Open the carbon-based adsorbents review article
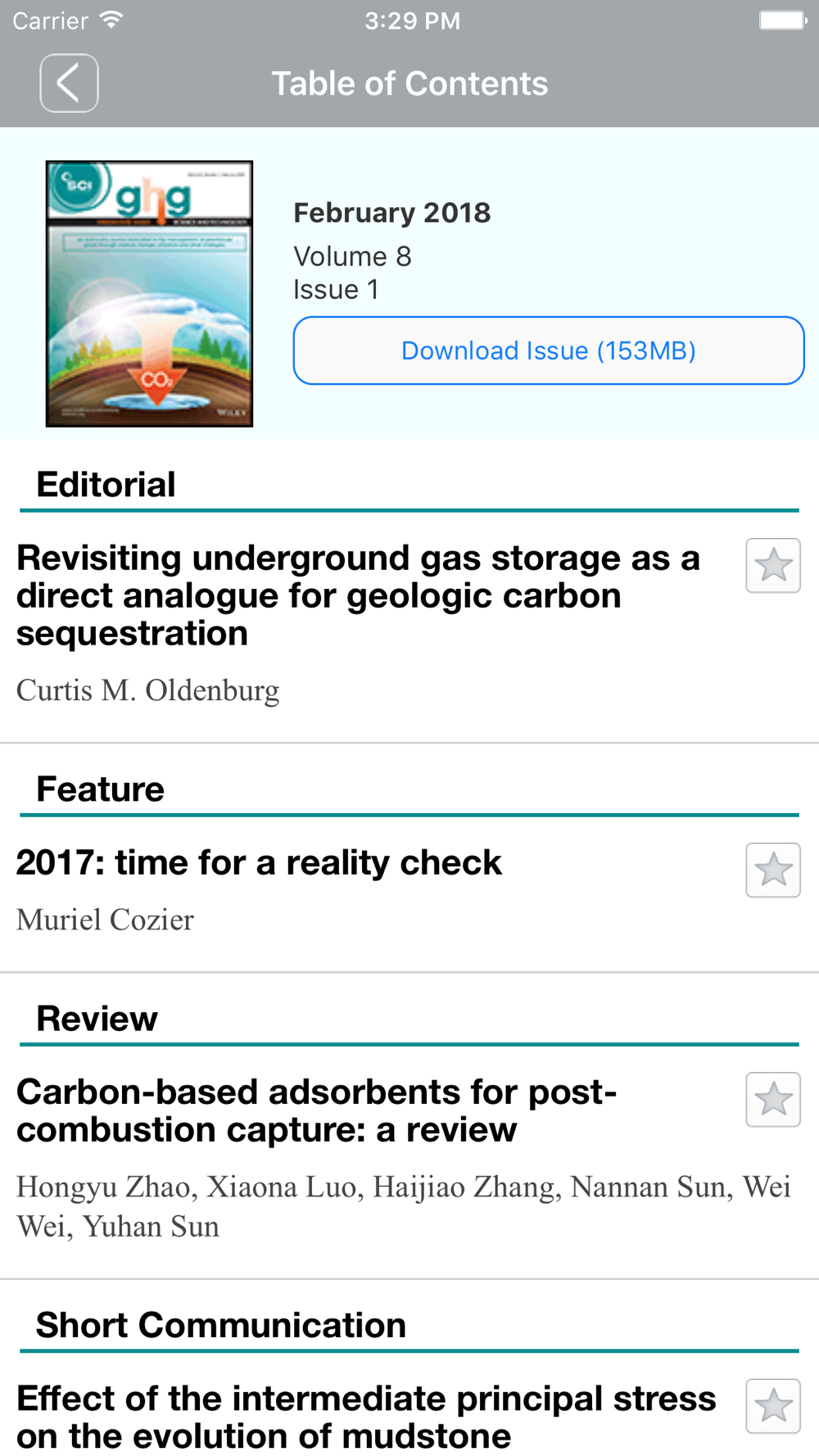The height and width of the screenshot is (1456, 819). coord(316,1110)
